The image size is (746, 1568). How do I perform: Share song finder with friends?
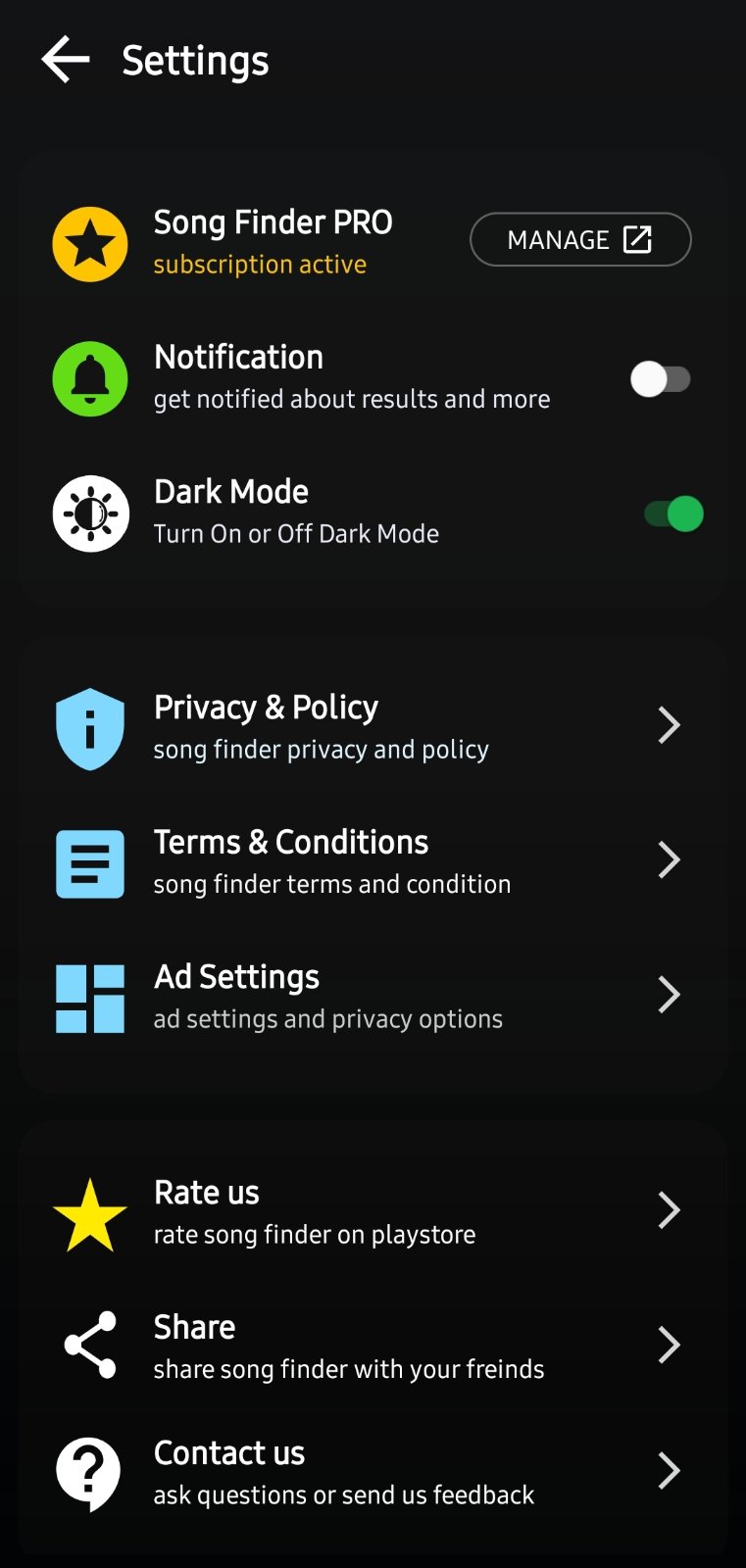coord(371,1346)
